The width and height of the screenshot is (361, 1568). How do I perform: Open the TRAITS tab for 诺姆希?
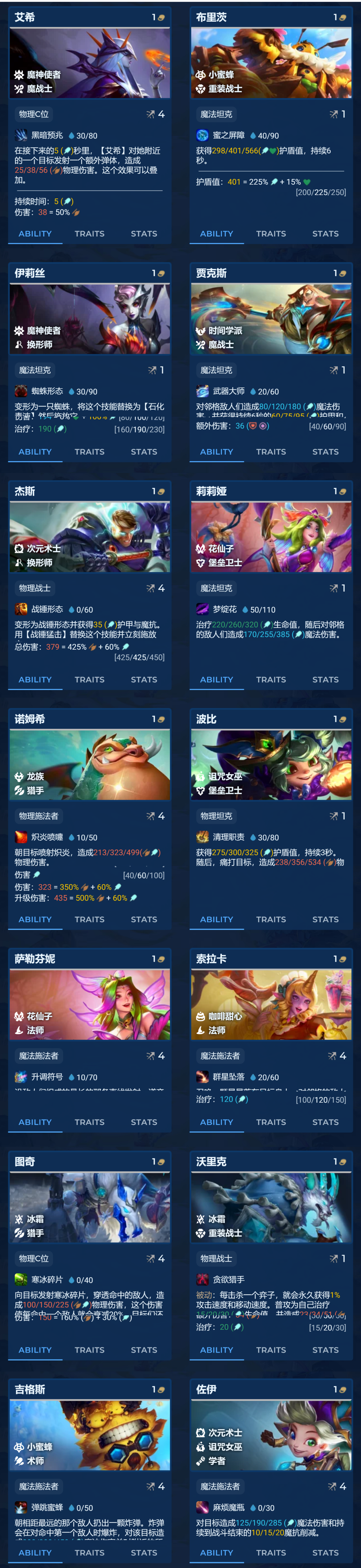(x=90, y=919)
